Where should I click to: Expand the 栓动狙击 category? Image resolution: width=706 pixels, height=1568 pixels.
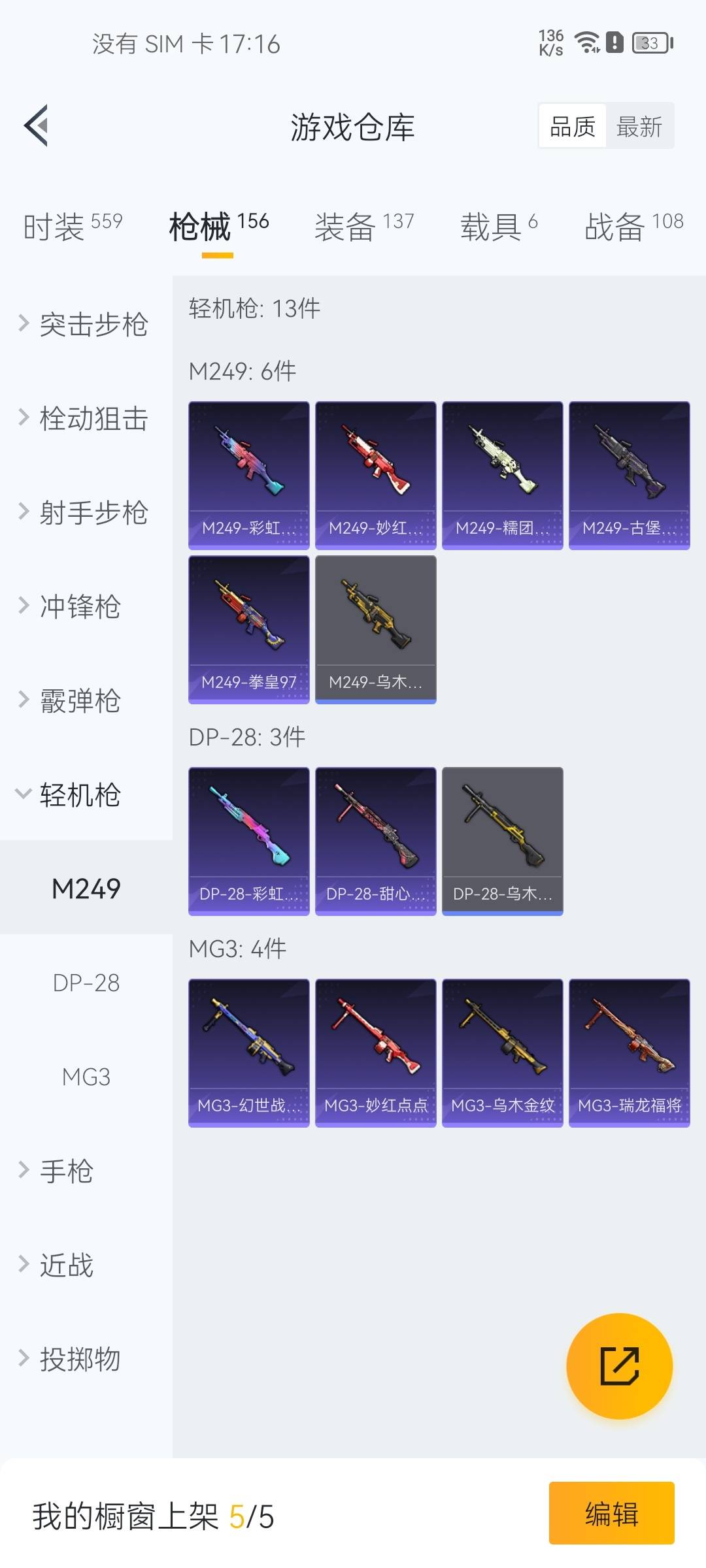(85, 419)
